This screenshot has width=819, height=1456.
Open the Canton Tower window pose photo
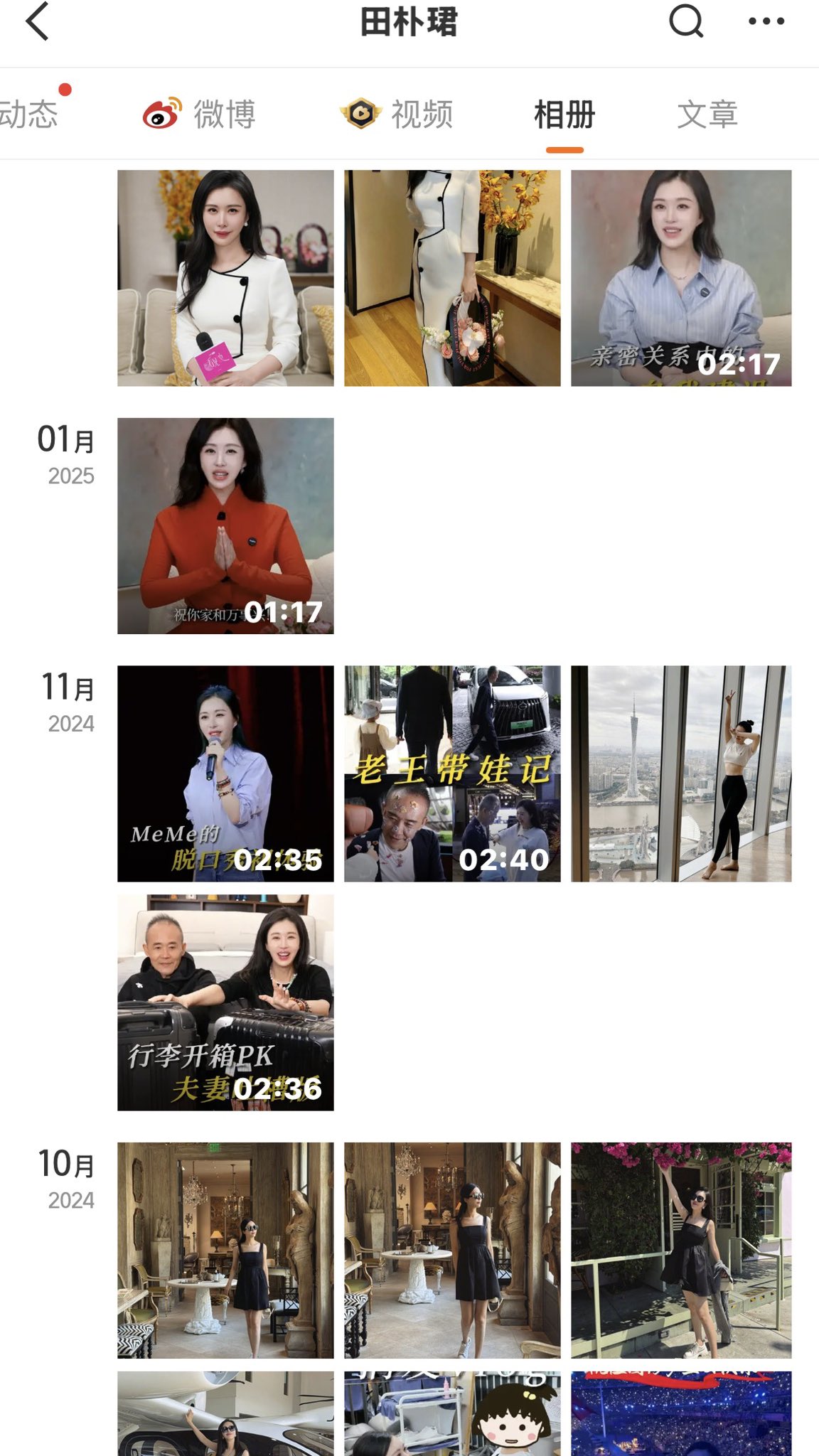click(681, 773)
